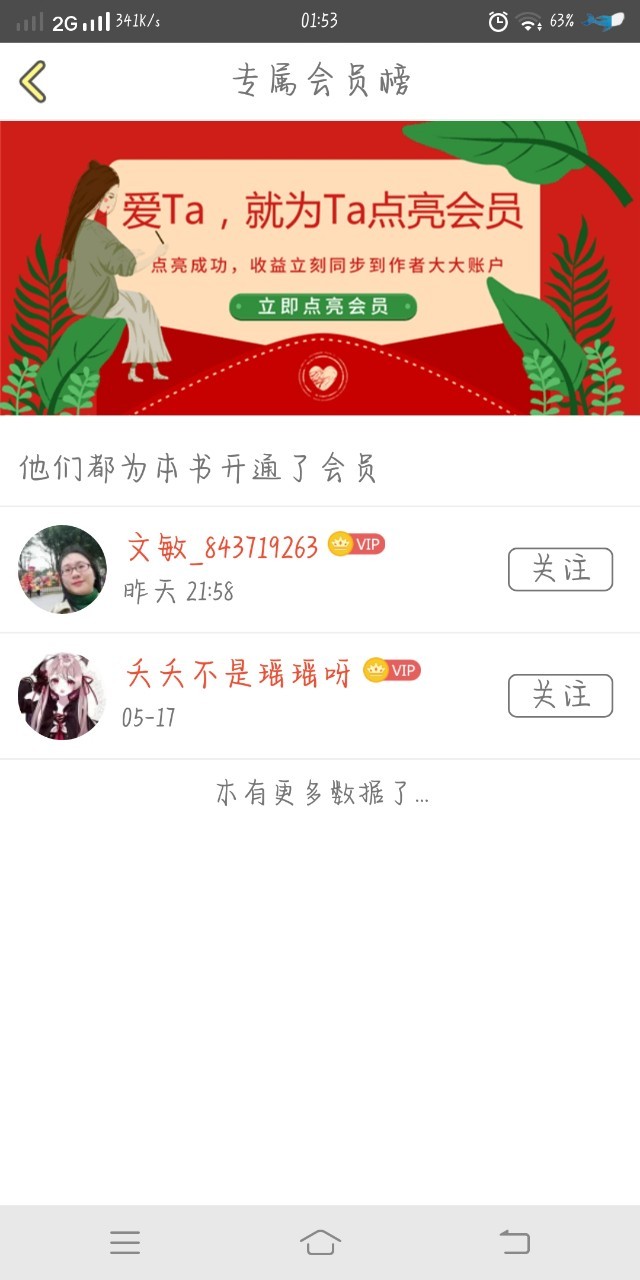Follow user 夭夭不是瑶瑶呀
640x1280 pixels.
tap(559, 695)
